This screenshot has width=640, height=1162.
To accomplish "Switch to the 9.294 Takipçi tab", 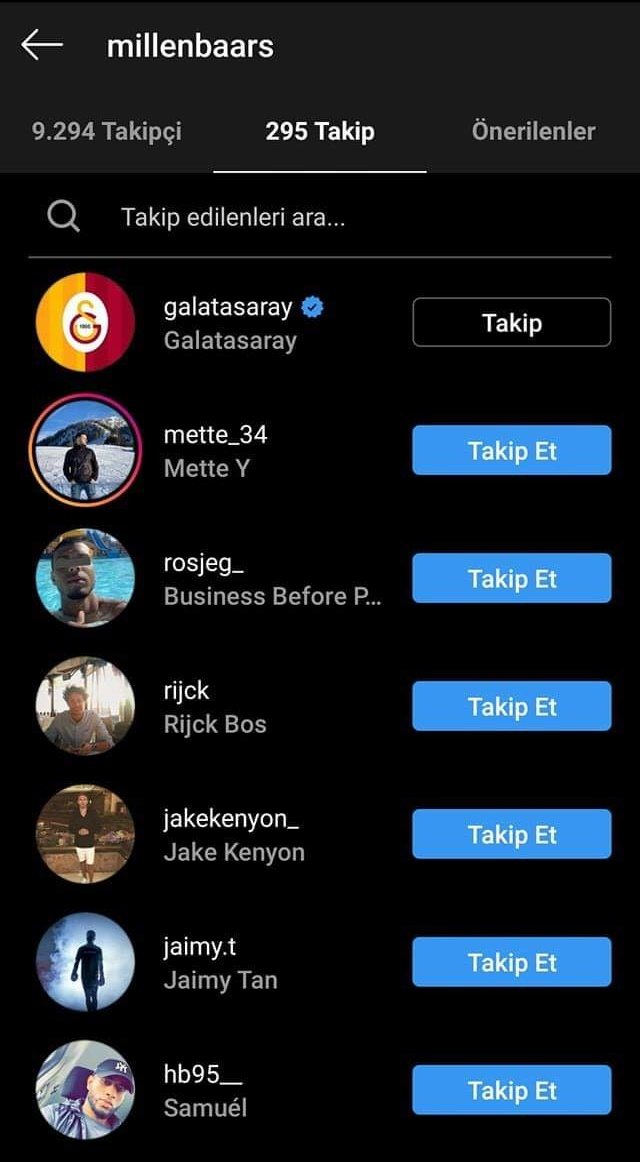I will [106, 131].
